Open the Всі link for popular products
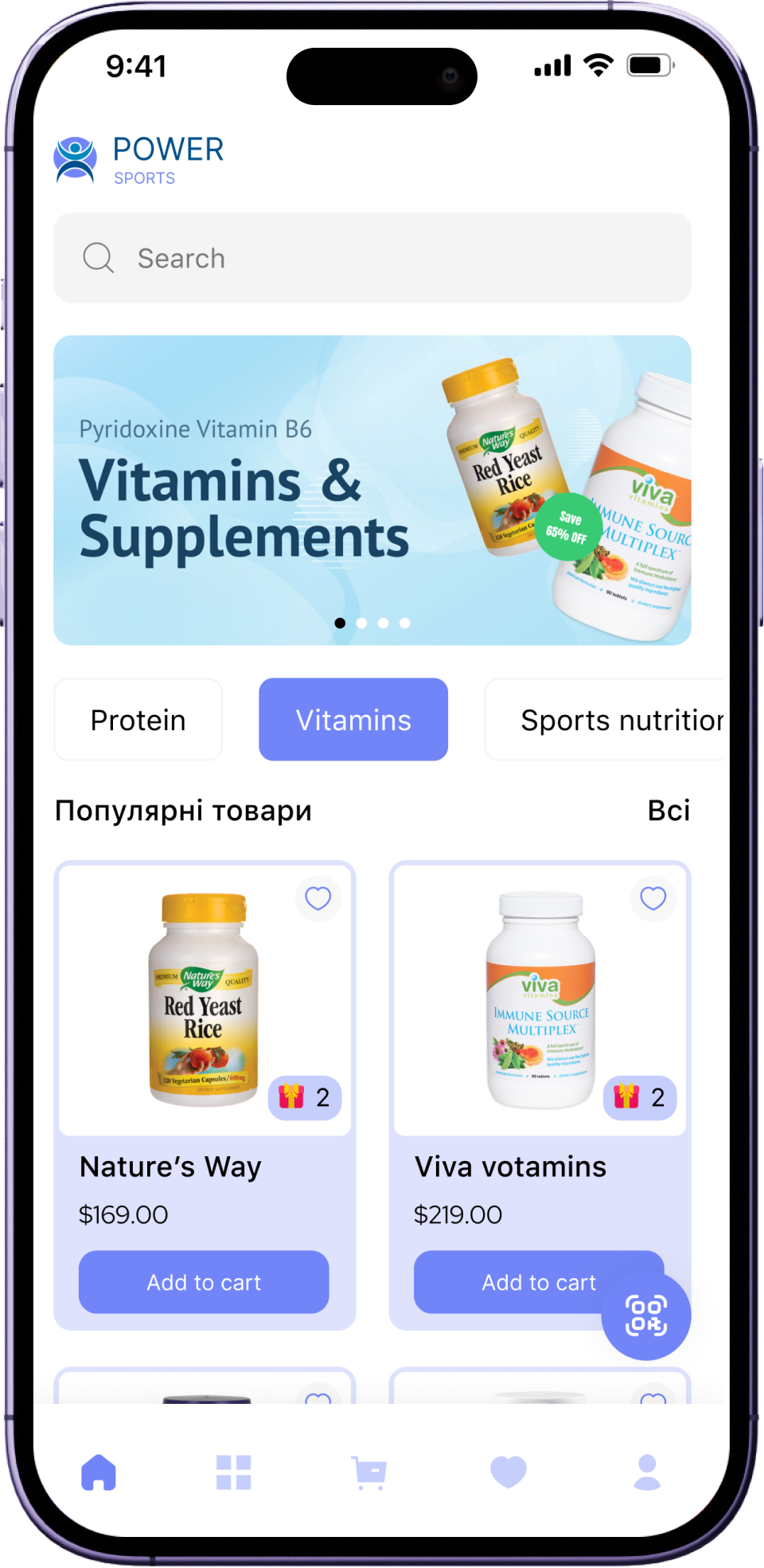 (668, 811)
